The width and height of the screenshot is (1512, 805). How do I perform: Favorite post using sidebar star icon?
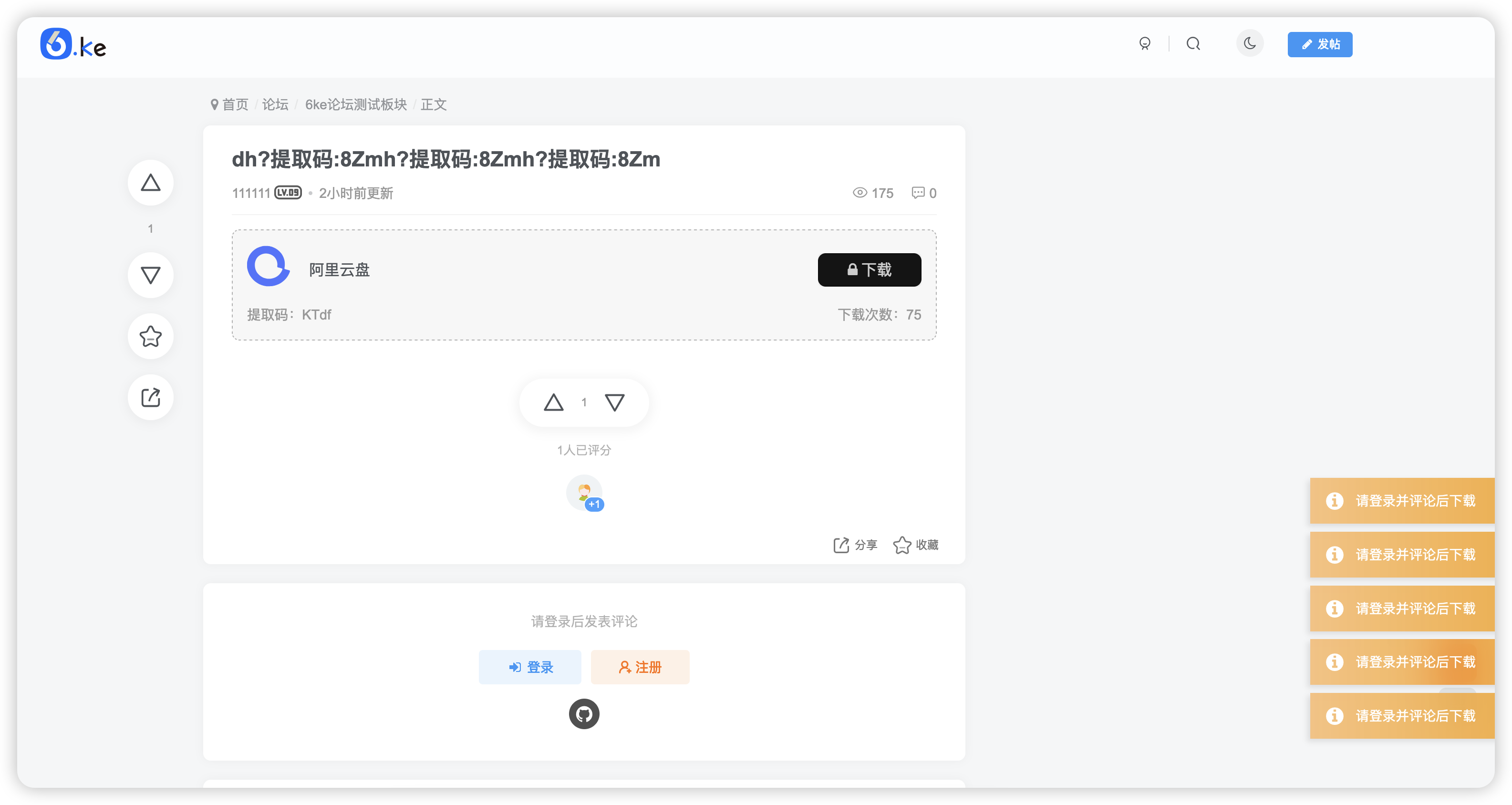tap(151, 337)
